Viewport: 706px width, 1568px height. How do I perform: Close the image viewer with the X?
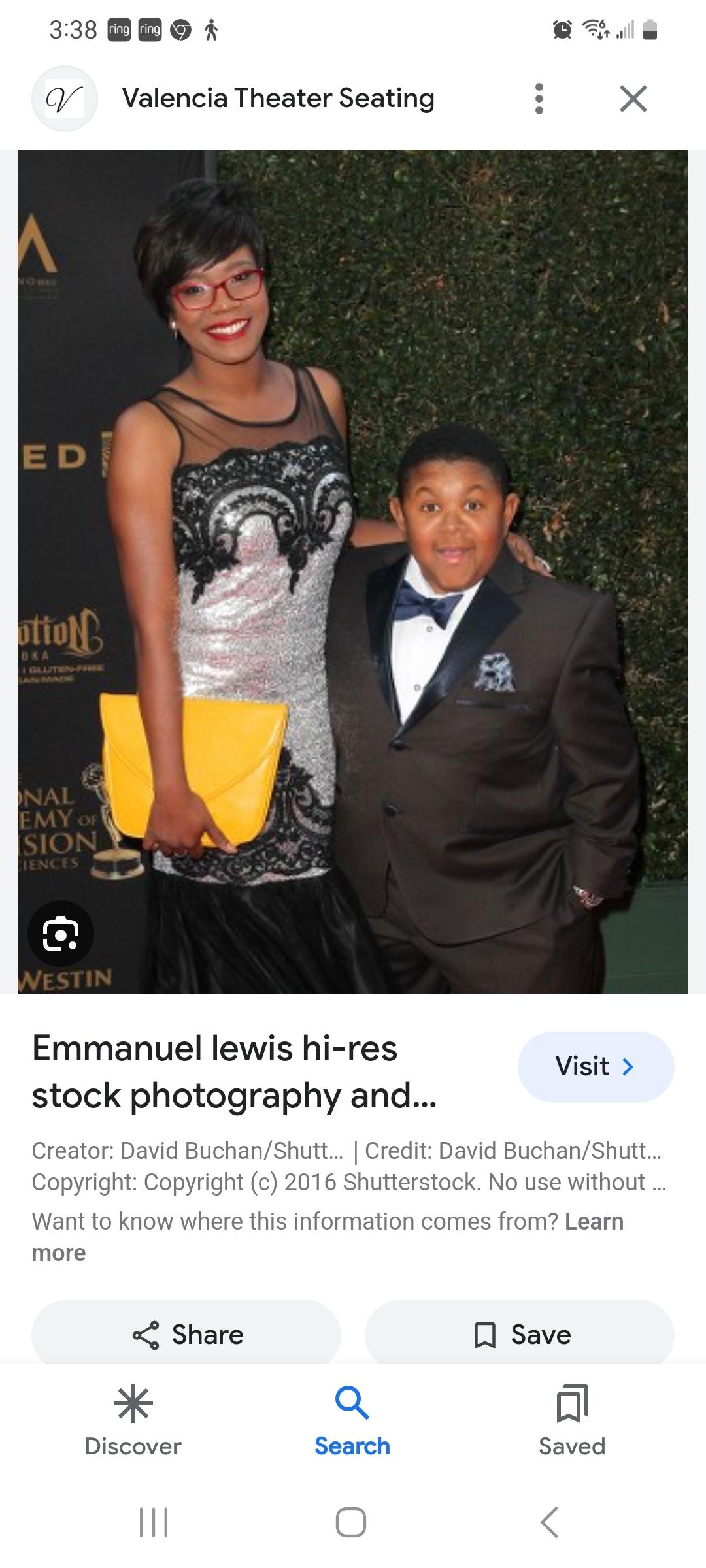click(633, 99)
